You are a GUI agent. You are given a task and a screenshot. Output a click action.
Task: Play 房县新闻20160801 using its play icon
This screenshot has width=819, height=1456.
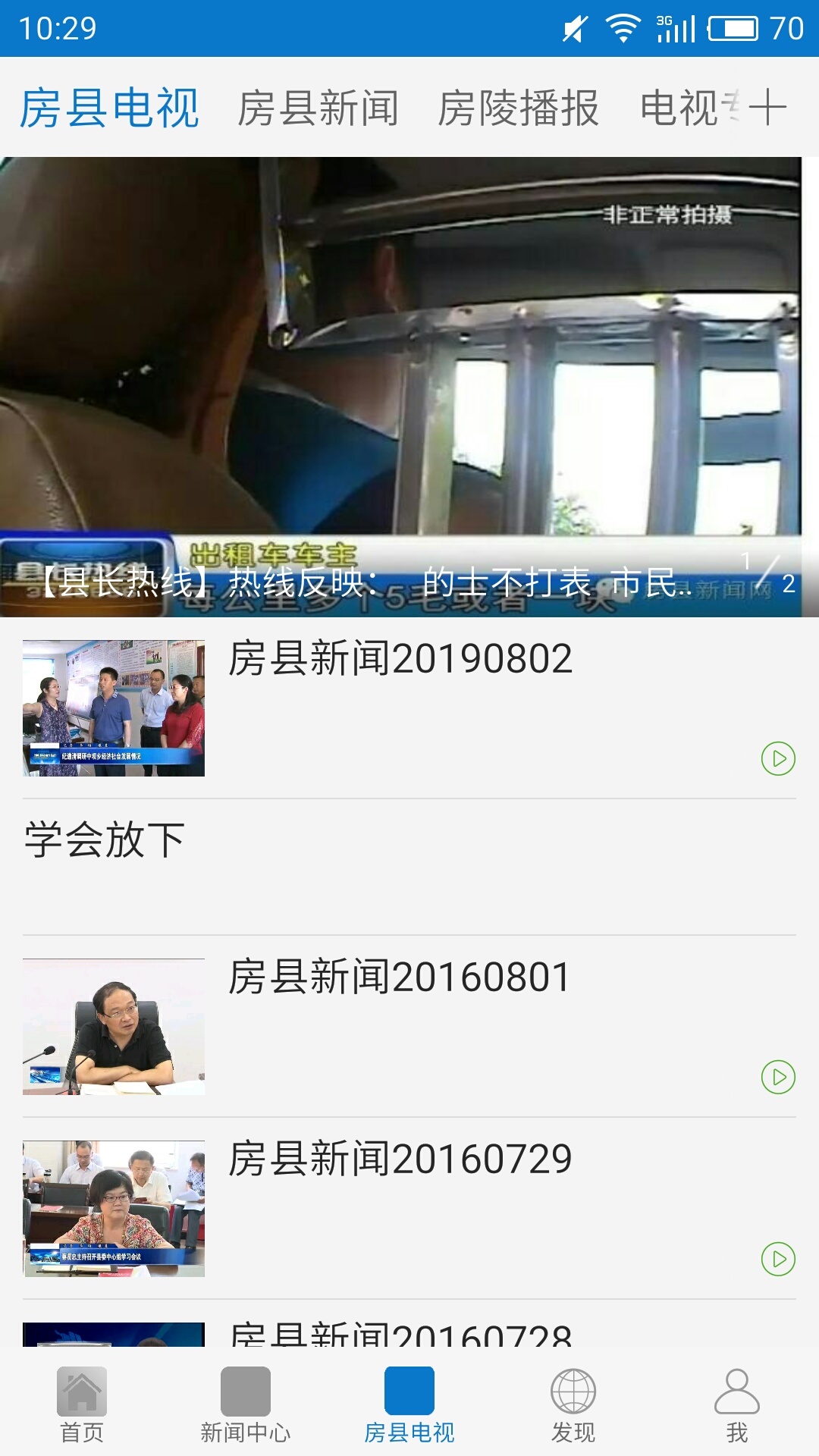tap(778, 1077)
